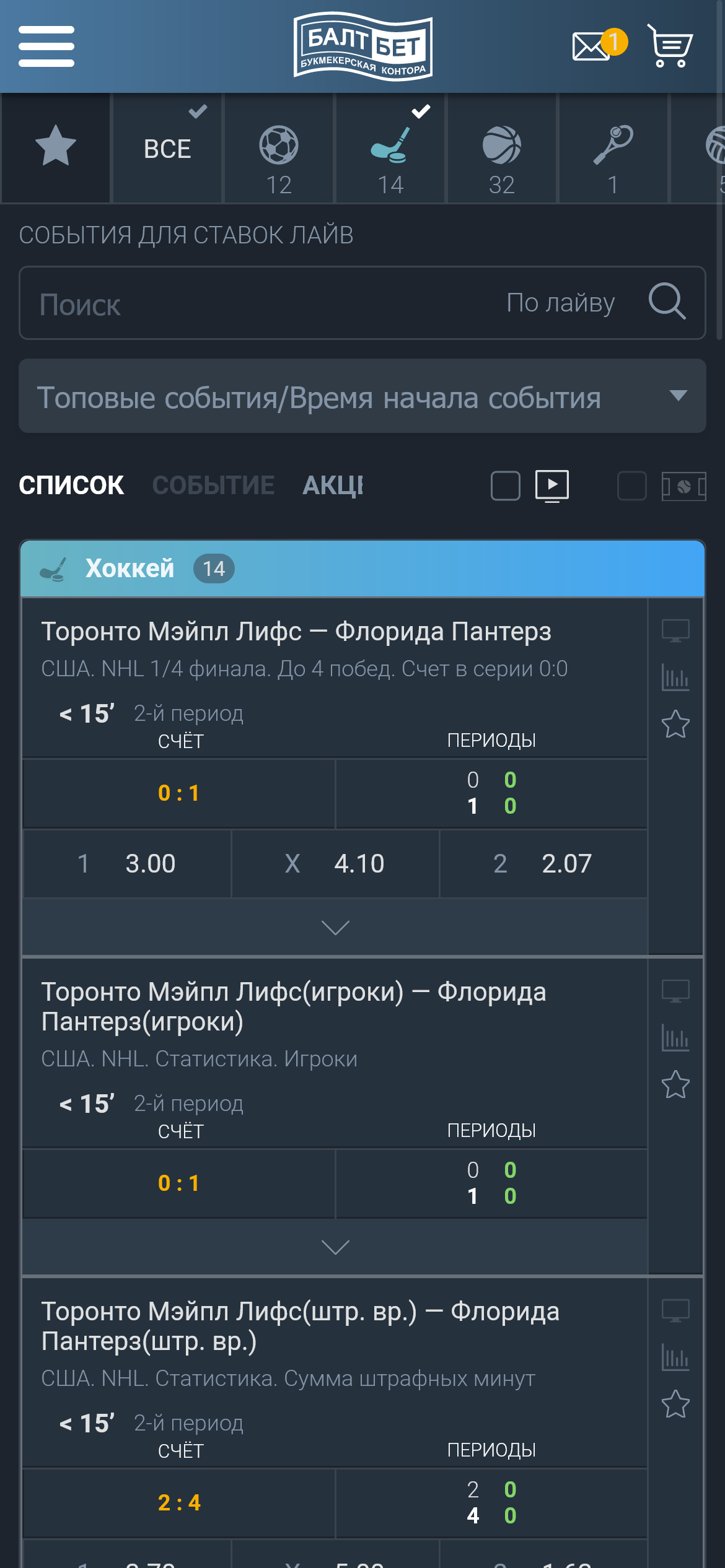Open the favorites star tab
This screenshot has width=725, height=1568.
click(x=56, y=147)
